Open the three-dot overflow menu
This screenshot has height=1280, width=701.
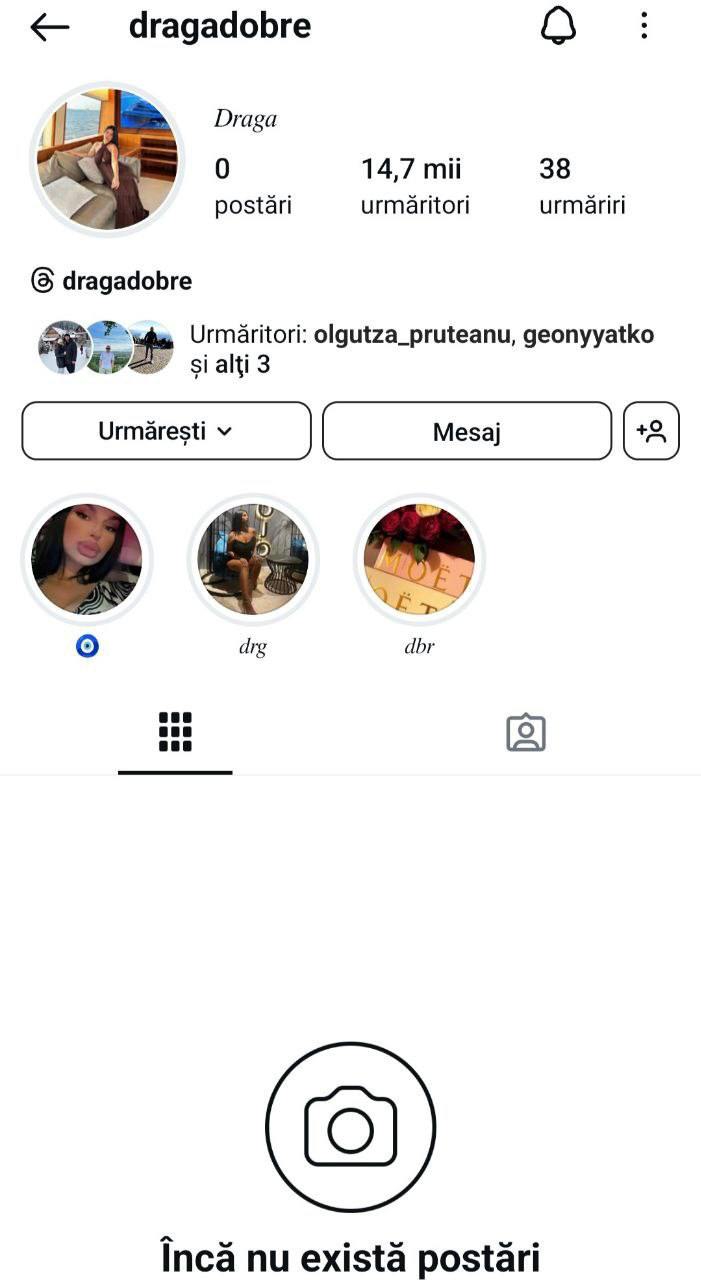pos(644,27)
